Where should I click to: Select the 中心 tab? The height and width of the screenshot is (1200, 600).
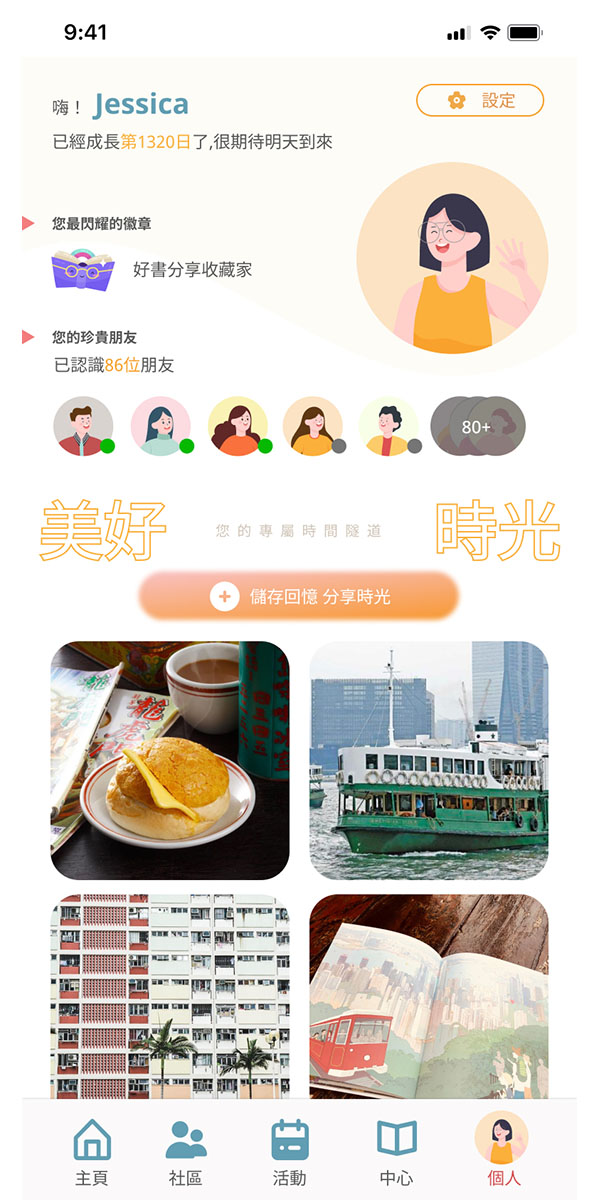pos(396,1151)
